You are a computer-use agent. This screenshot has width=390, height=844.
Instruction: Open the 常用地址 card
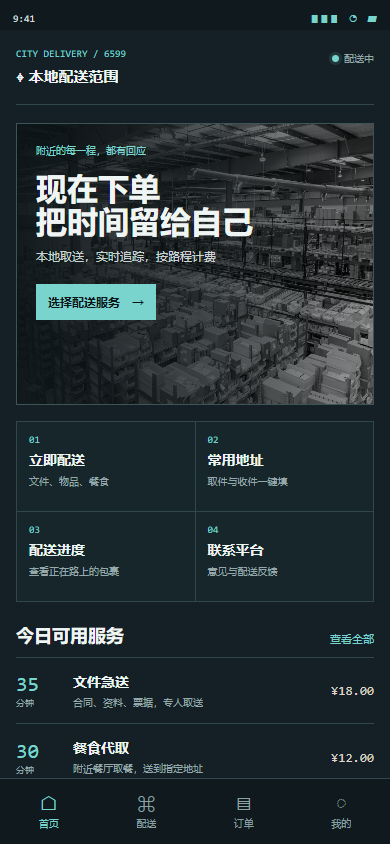[285, 466]
